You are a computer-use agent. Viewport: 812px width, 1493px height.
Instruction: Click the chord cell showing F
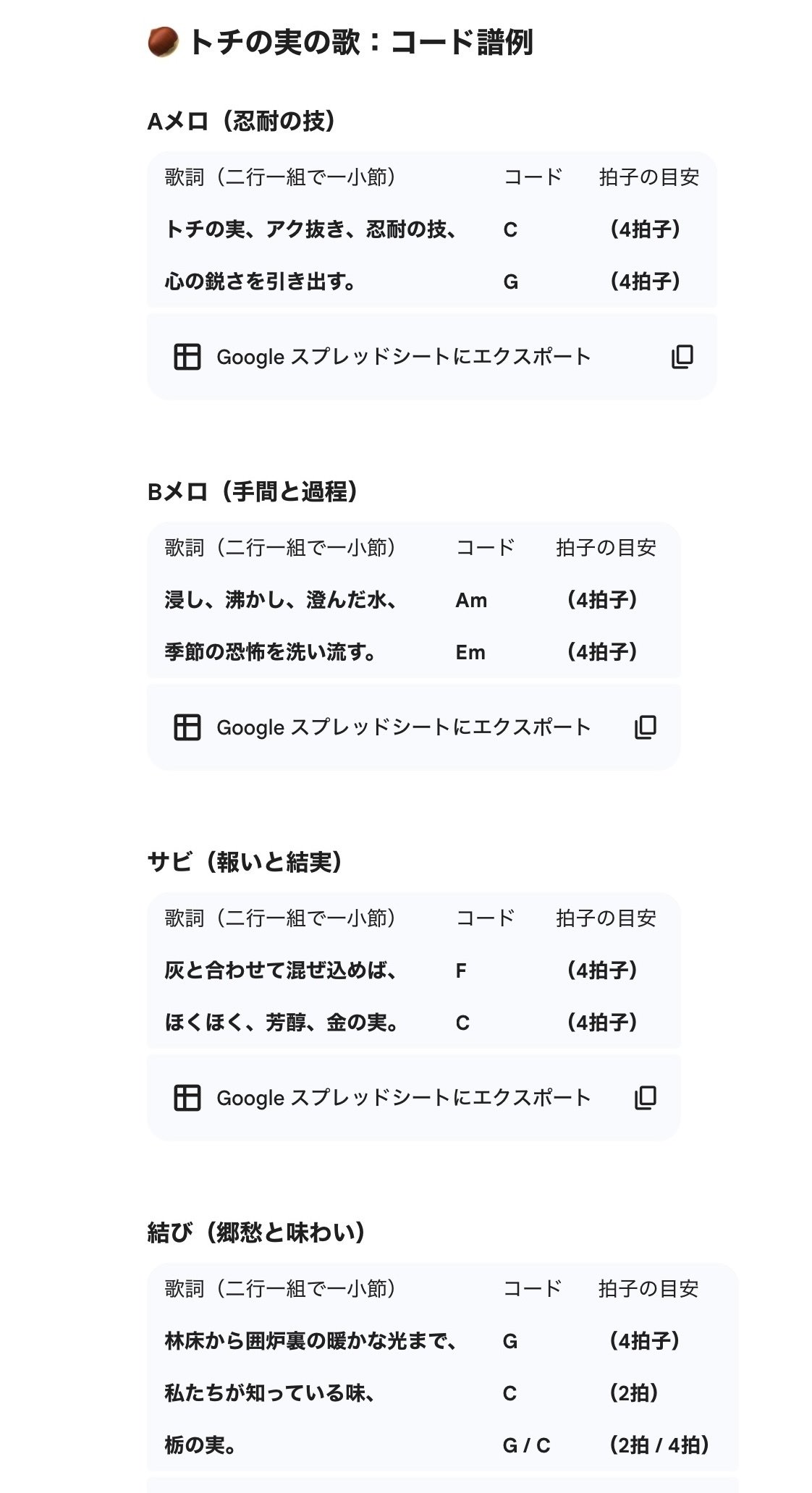pos(462,971)
